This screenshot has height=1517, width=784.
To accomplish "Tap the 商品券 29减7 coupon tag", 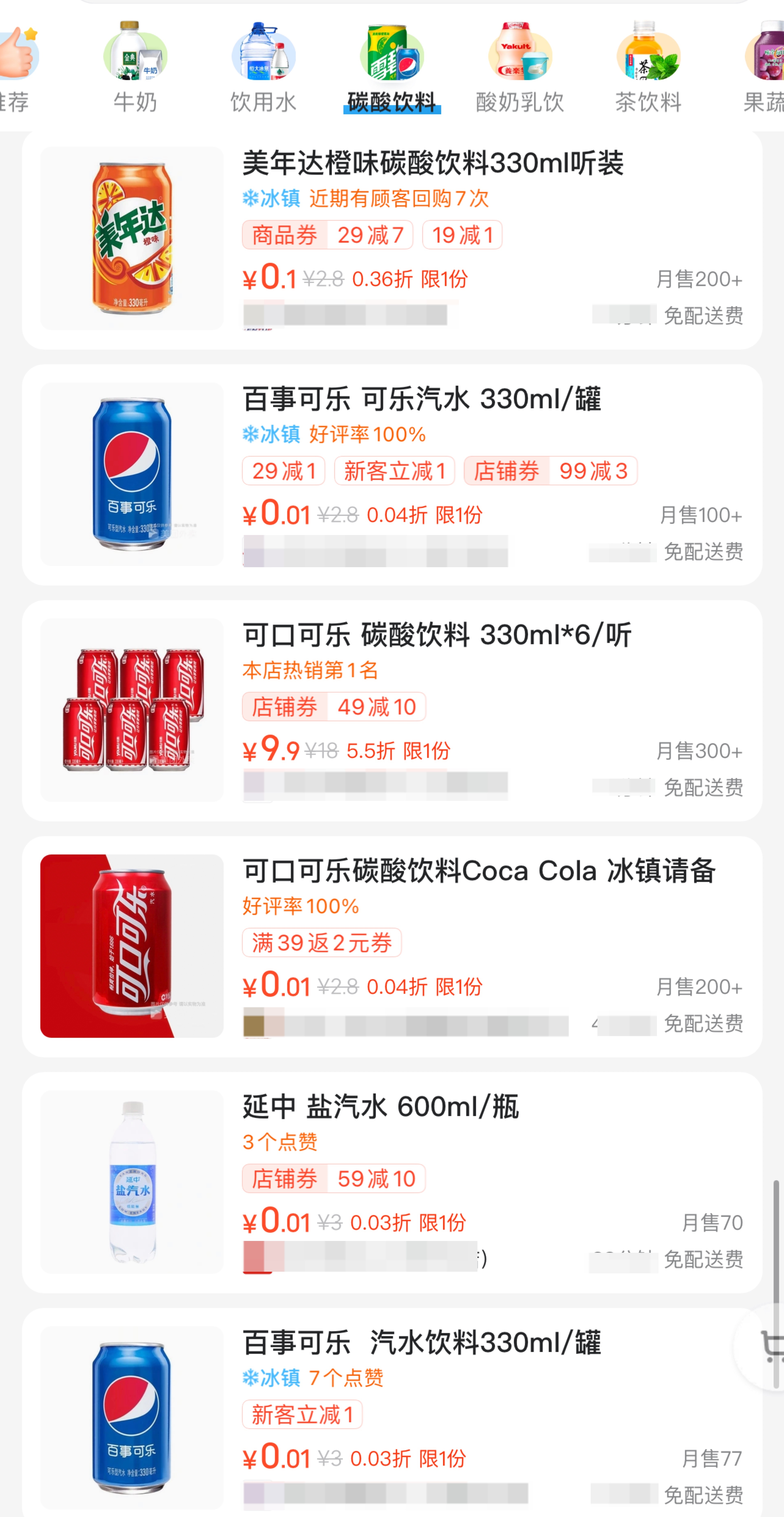I will click(x=327, y=235).
